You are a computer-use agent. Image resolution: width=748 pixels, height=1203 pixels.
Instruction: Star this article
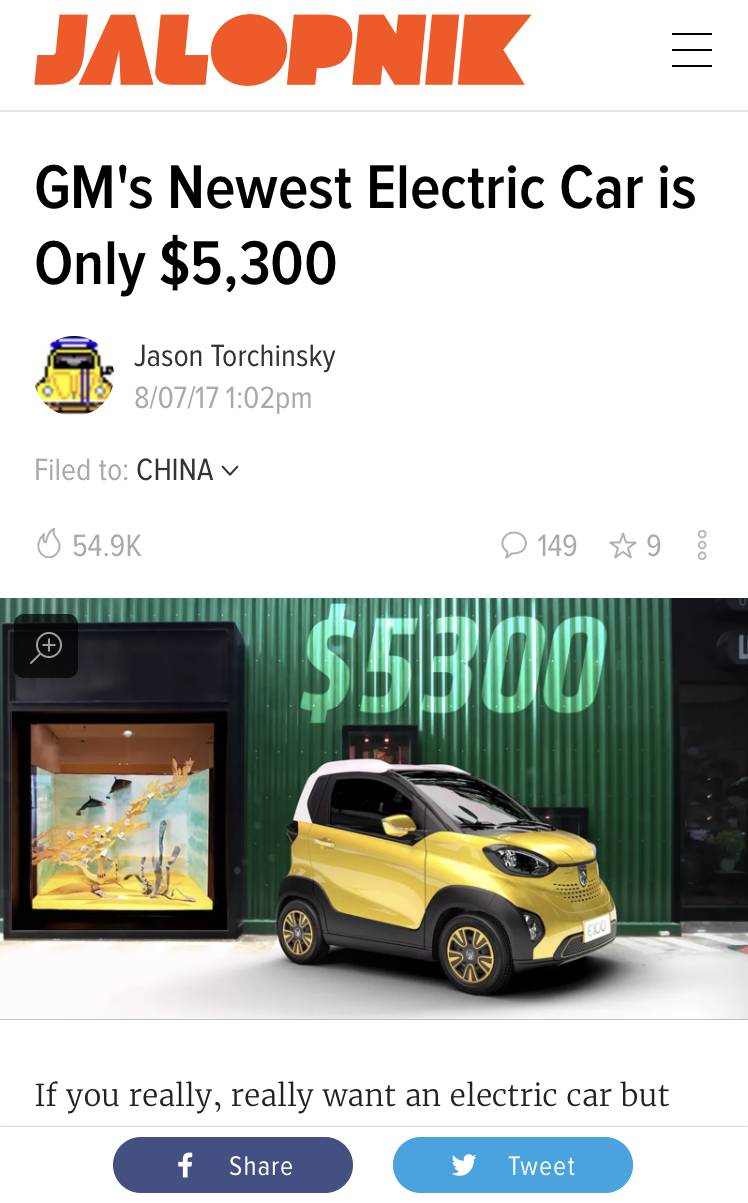point(623,545)
